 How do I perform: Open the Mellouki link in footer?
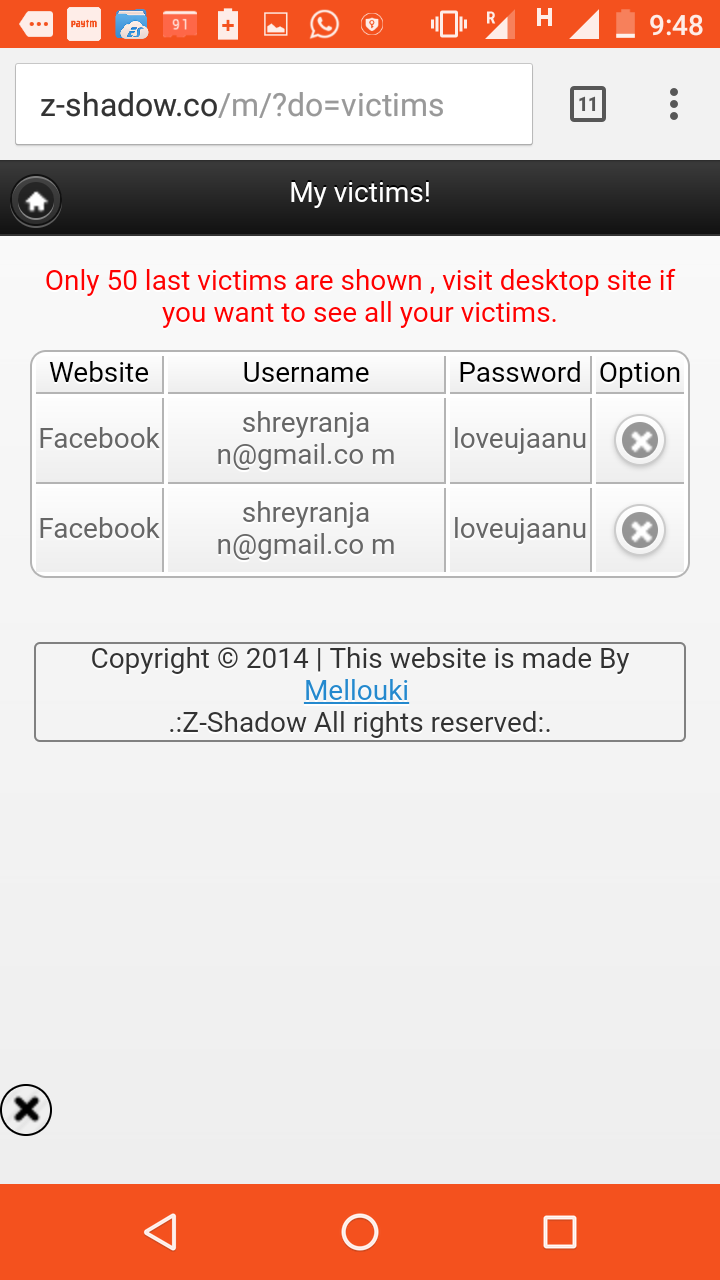point(356,691)
